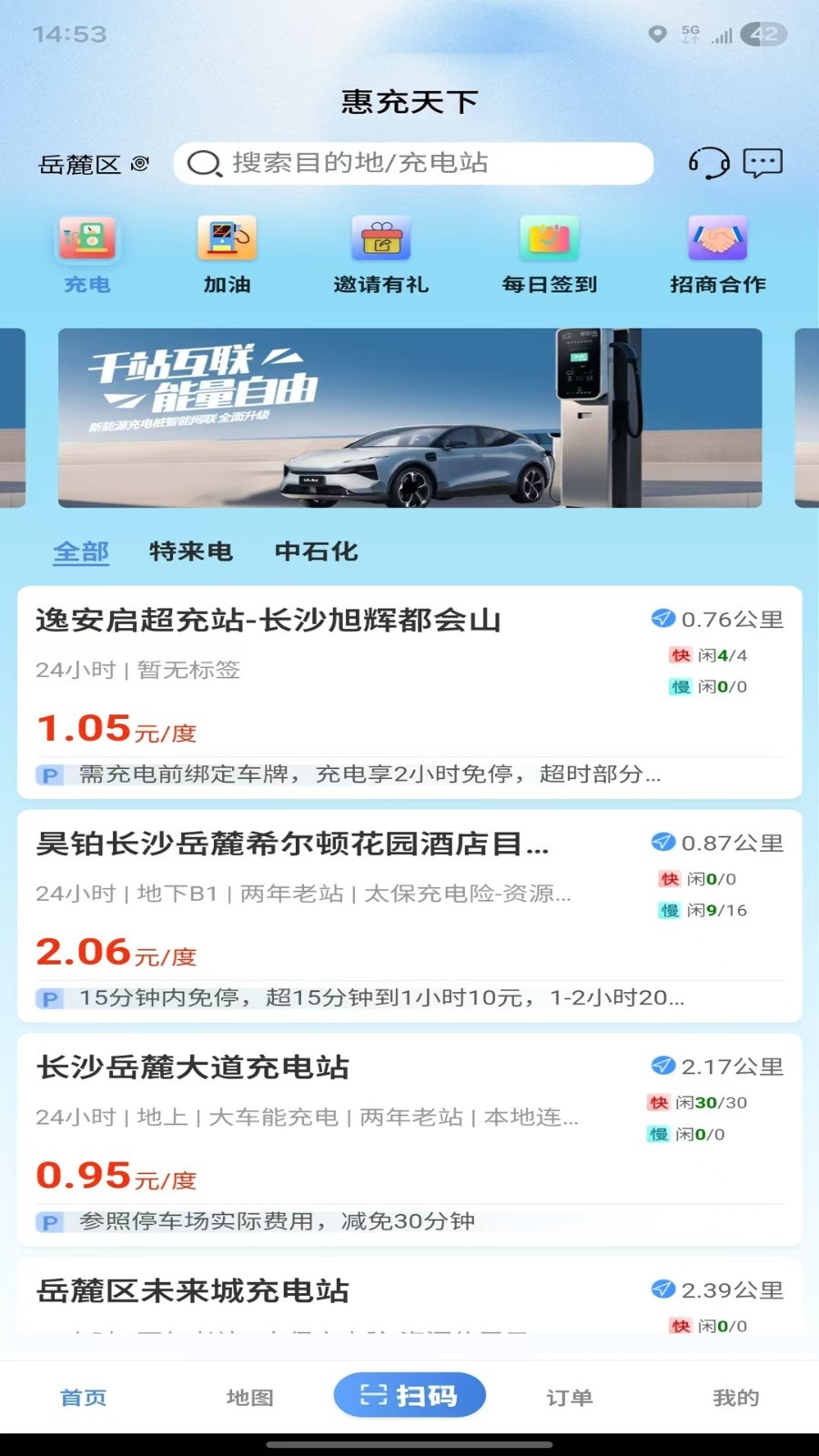This screenshot has height=1456, width=819.
Task: Tap the 扫码 scan button
Action: [409, 1395]
